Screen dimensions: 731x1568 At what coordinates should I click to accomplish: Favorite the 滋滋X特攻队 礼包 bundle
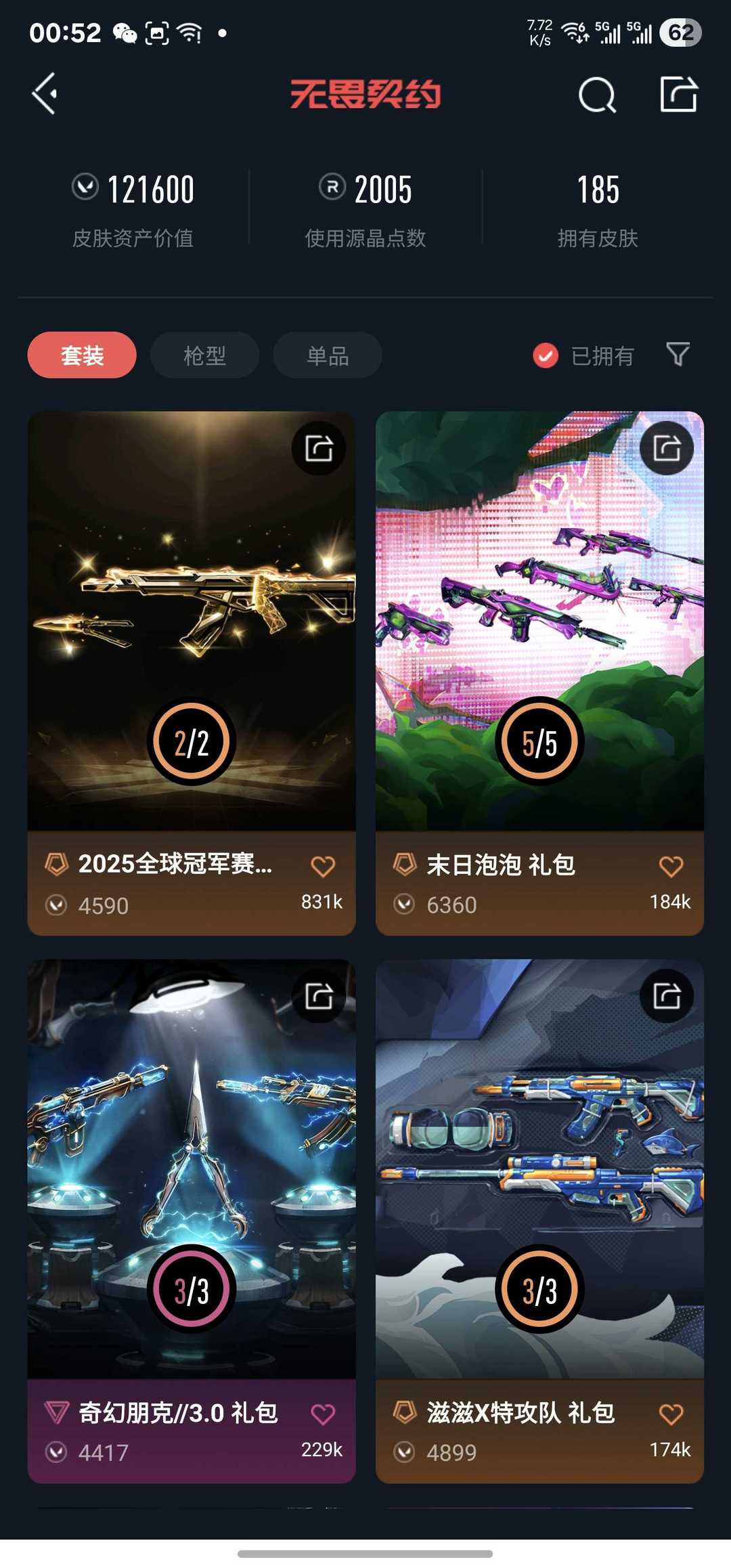pyautogui.click(x=671, y=1414)
